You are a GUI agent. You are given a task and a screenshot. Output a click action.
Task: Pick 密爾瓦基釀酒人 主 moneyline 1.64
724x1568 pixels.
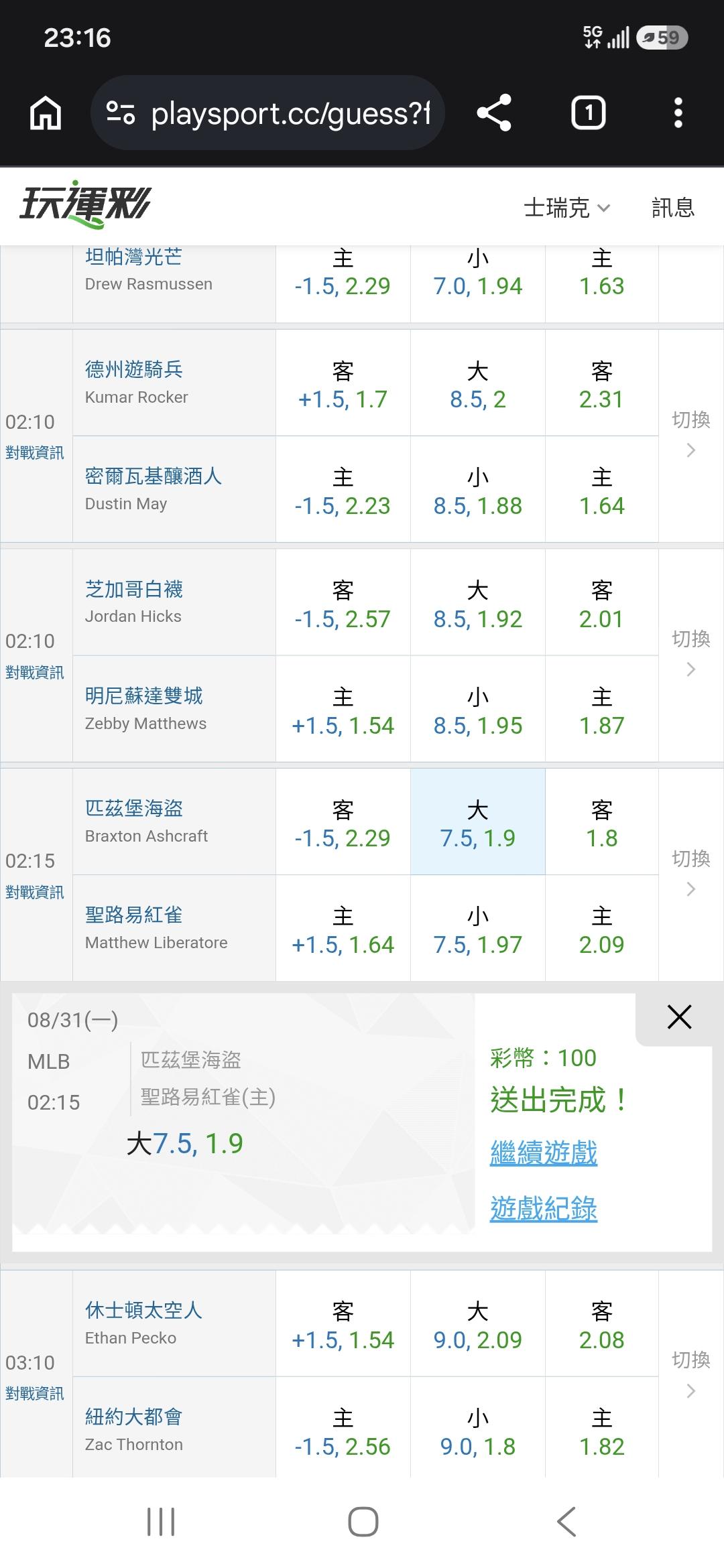tap(601, 490)
